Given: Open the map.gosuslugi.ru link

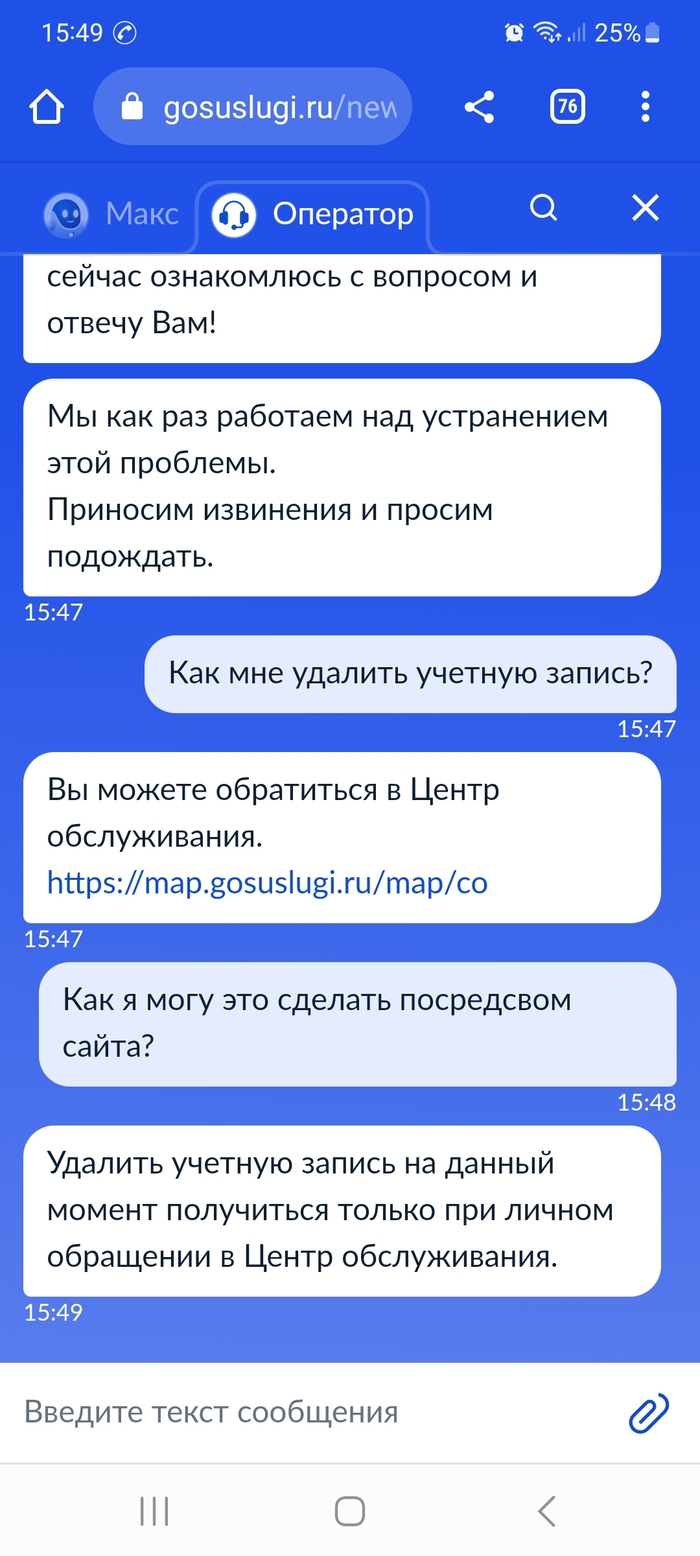Looking at the screenshot, I should point(267,883).
